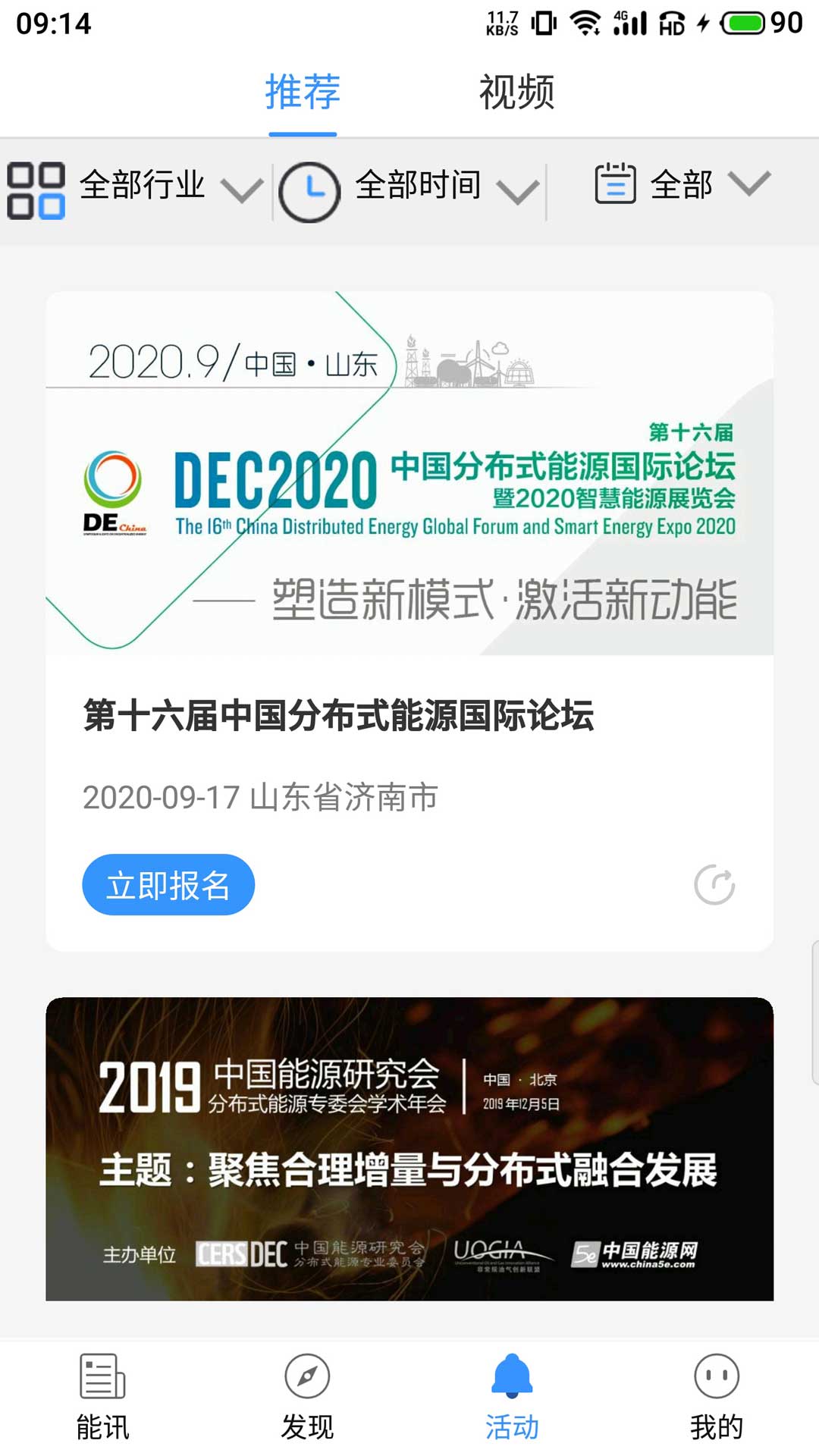Open the 全部 status filter dropdown
Viewport: 819px width, 1456px height.
(682, 185)
